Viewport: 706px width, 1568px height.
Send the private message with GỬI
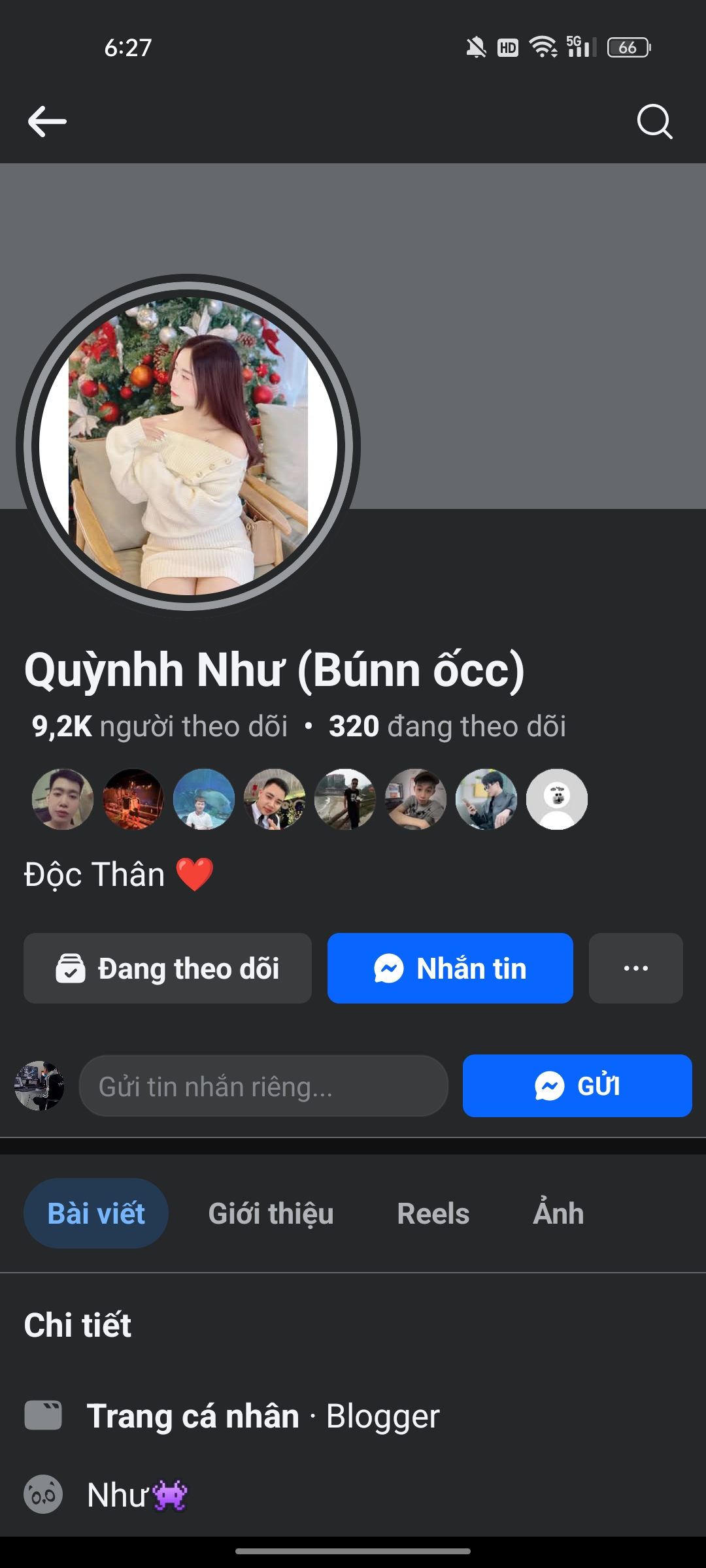point(577,1086)
